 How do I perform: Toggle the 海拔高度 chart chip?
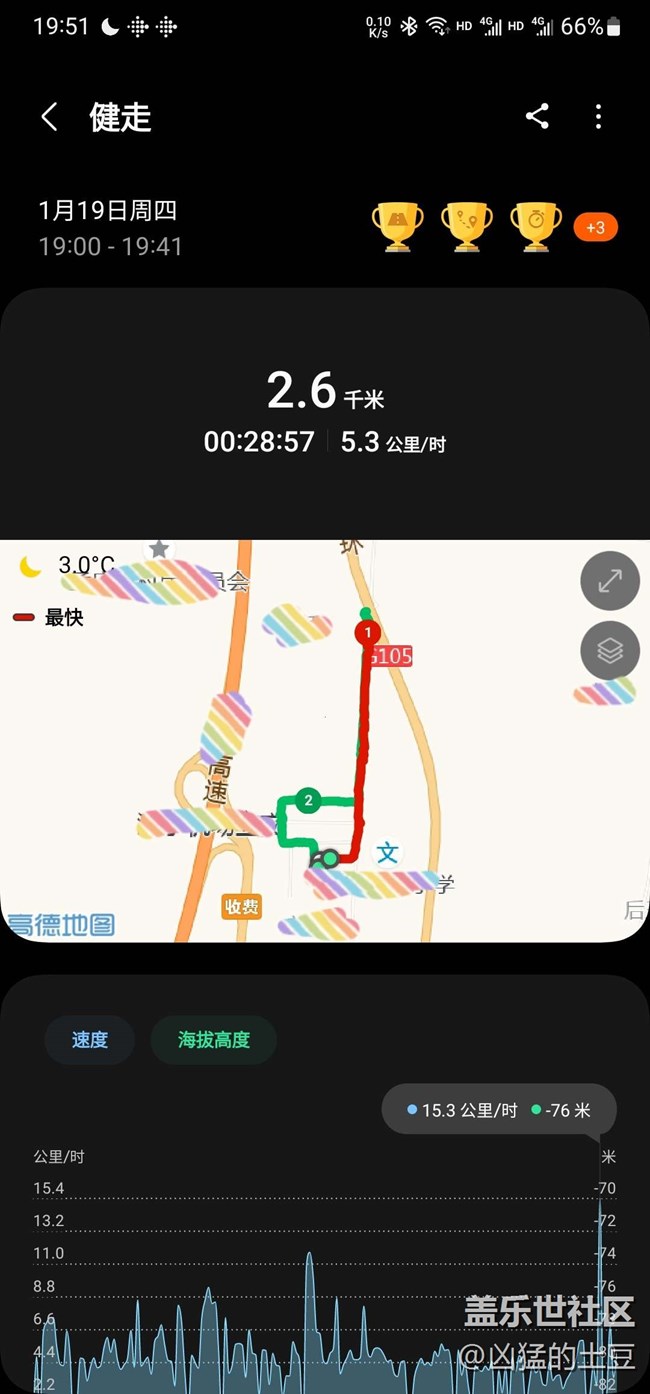pyautogui.click(x=214, y=1040)
